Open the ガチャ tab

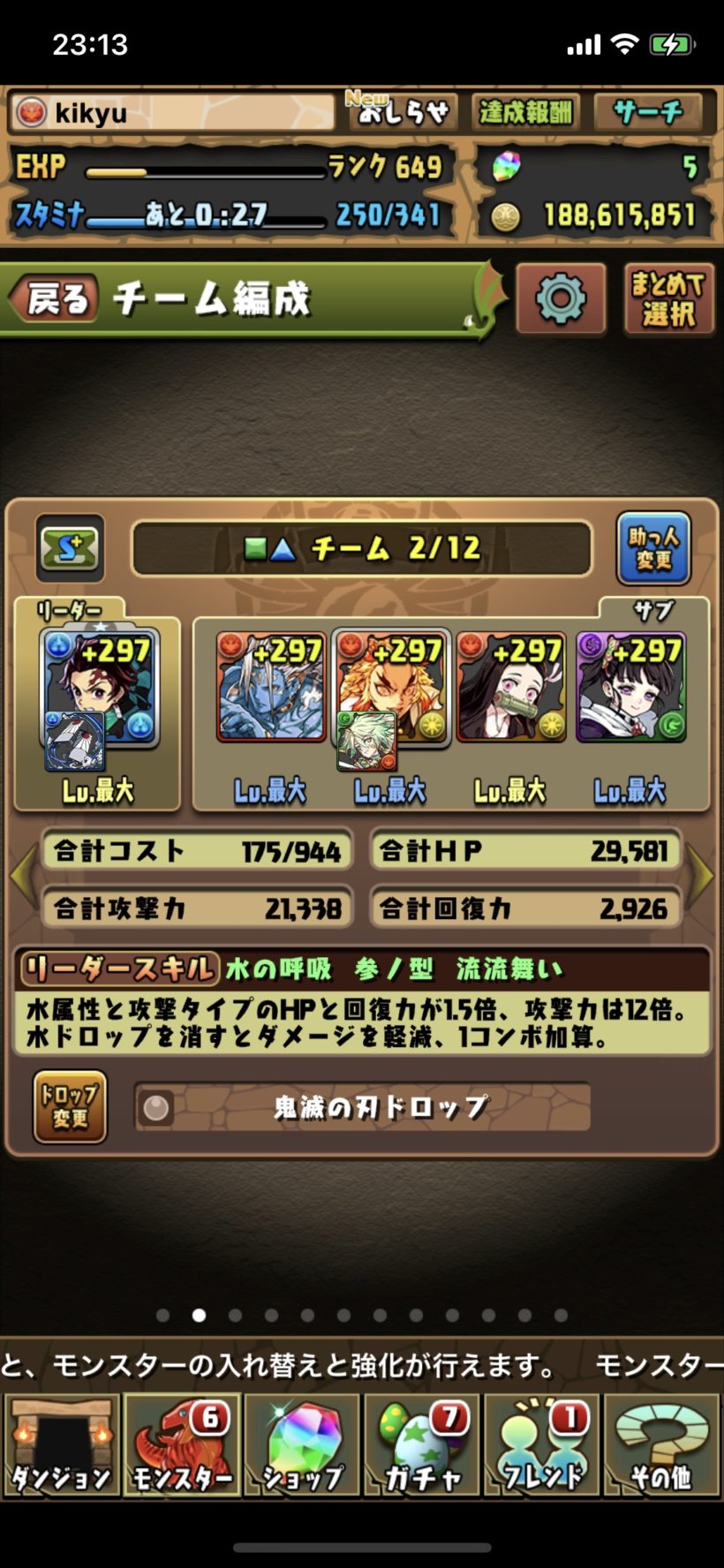click(422, 1446)
